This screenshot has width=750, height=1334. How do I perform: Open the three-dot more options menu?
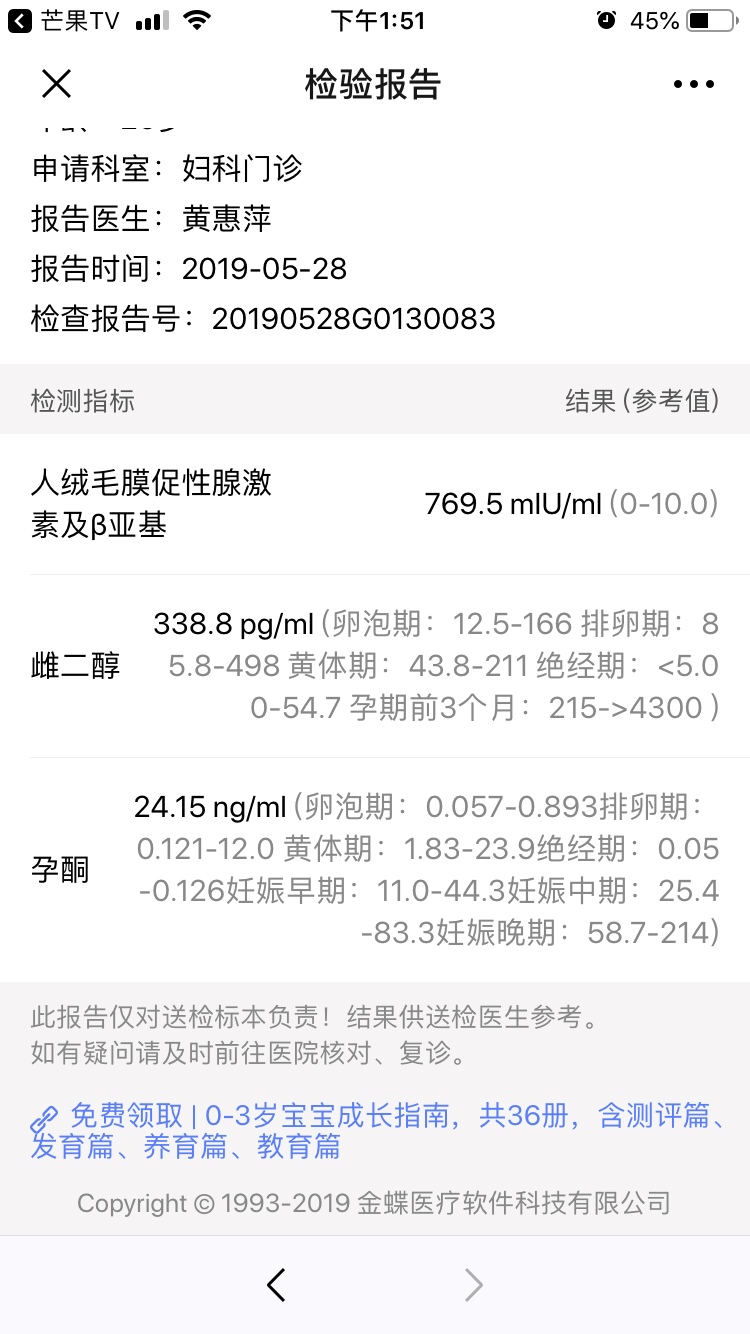pos(694,85)
